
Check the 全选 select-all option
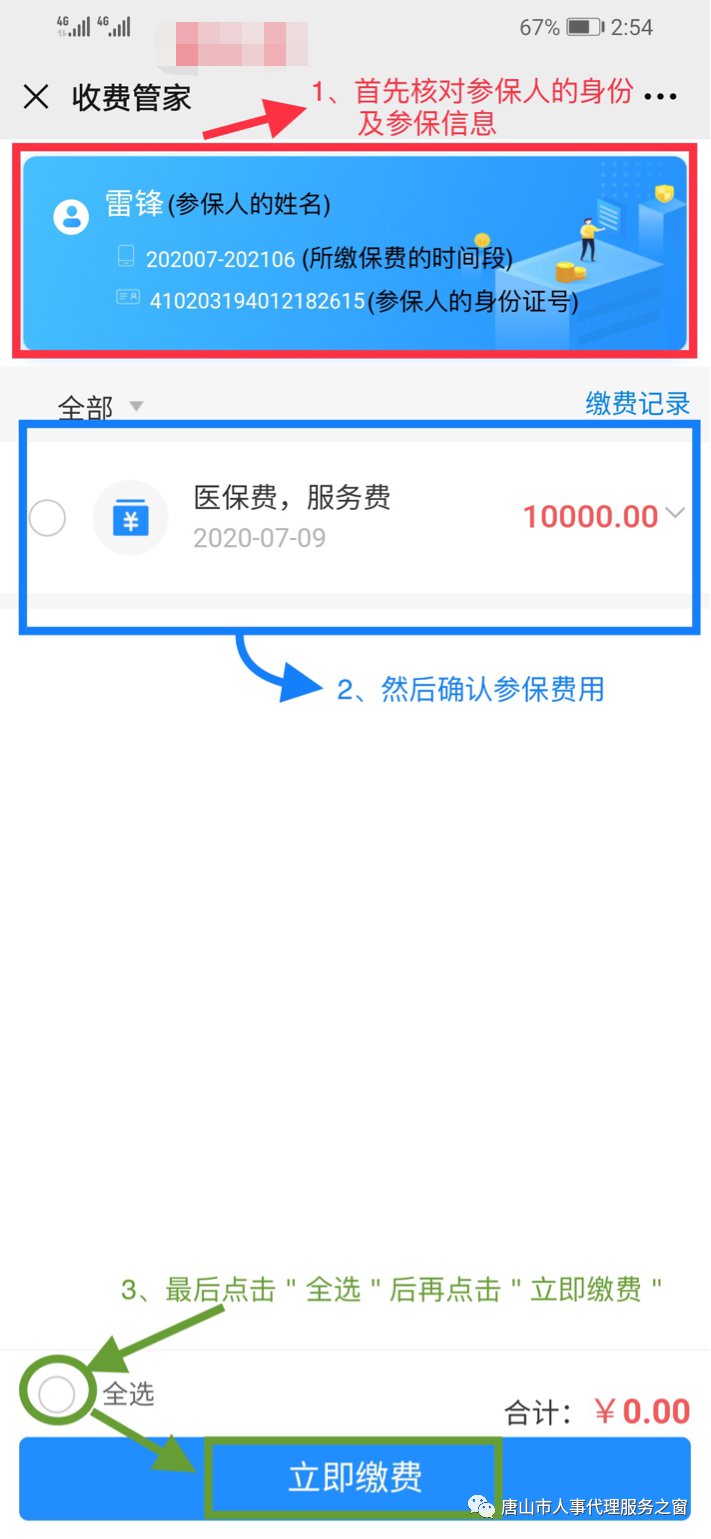[x=56, y=1394]
